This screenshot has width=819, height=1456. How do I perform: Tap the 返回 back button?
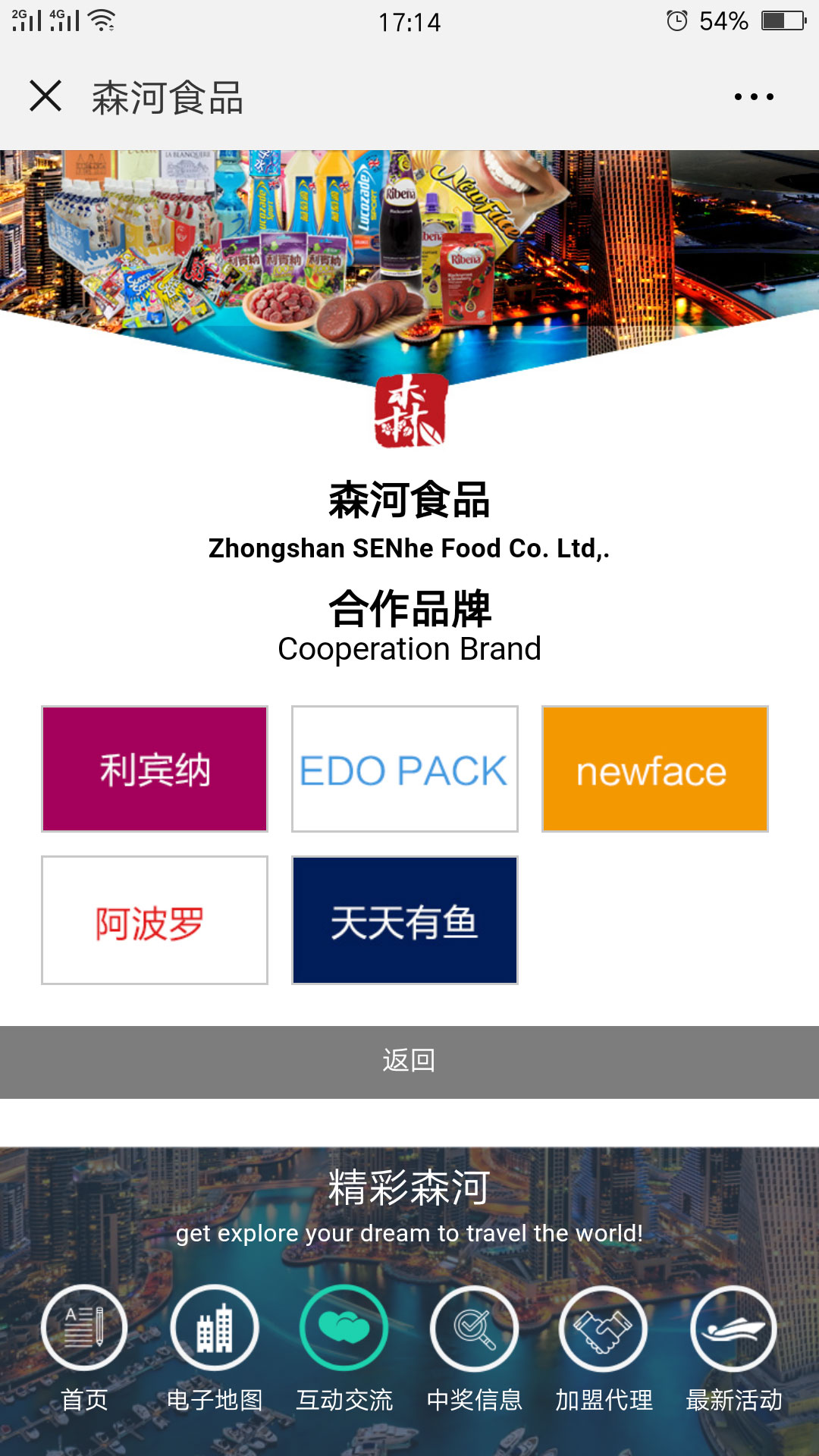click(x=409, y=1061)
